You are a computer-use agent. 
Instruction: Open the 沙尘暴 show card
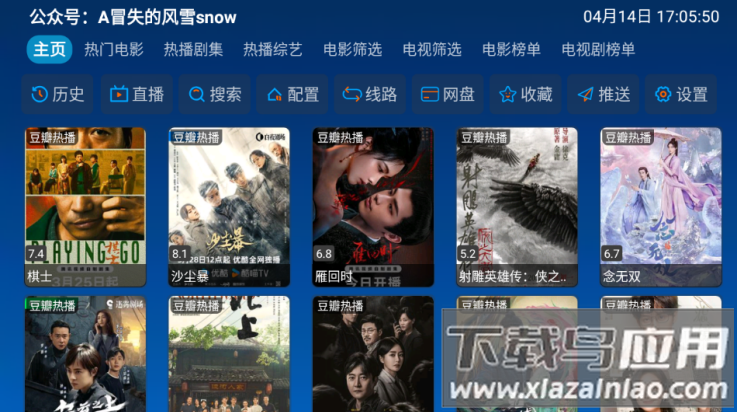tap(229, 206)
